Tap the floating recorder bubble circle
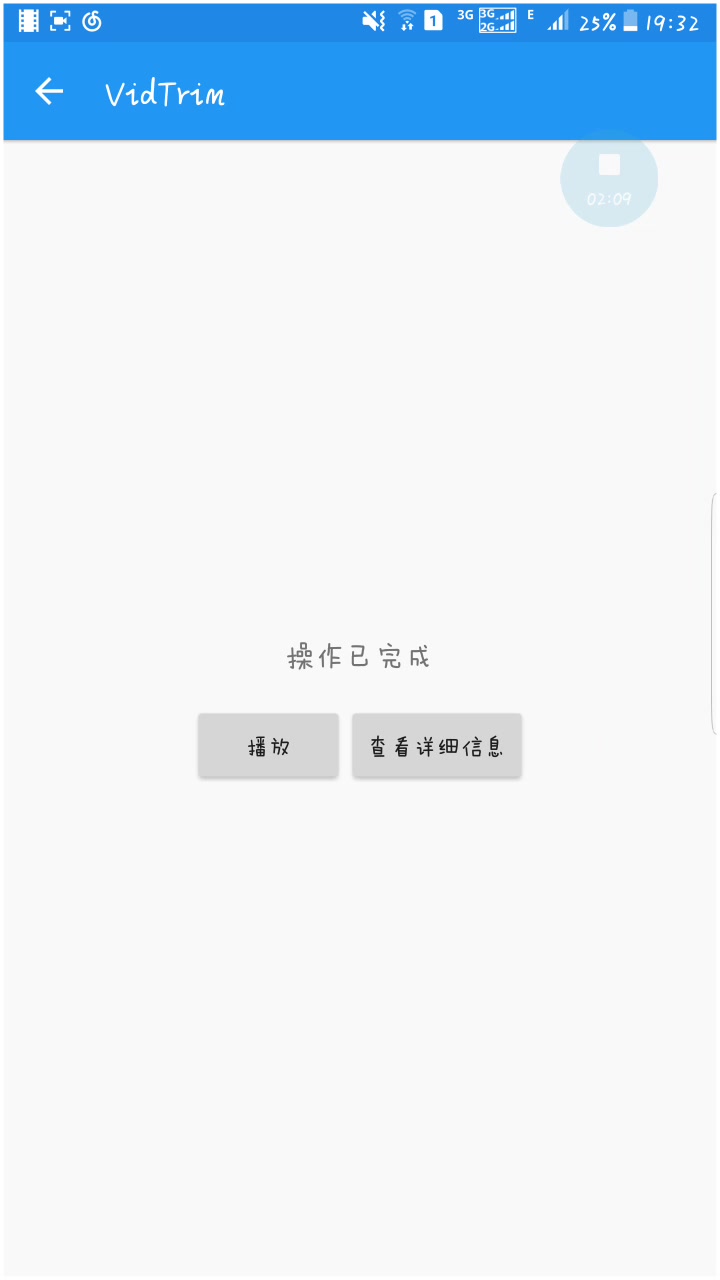This screenshot has height=1280, width=720. pos(609,178)
